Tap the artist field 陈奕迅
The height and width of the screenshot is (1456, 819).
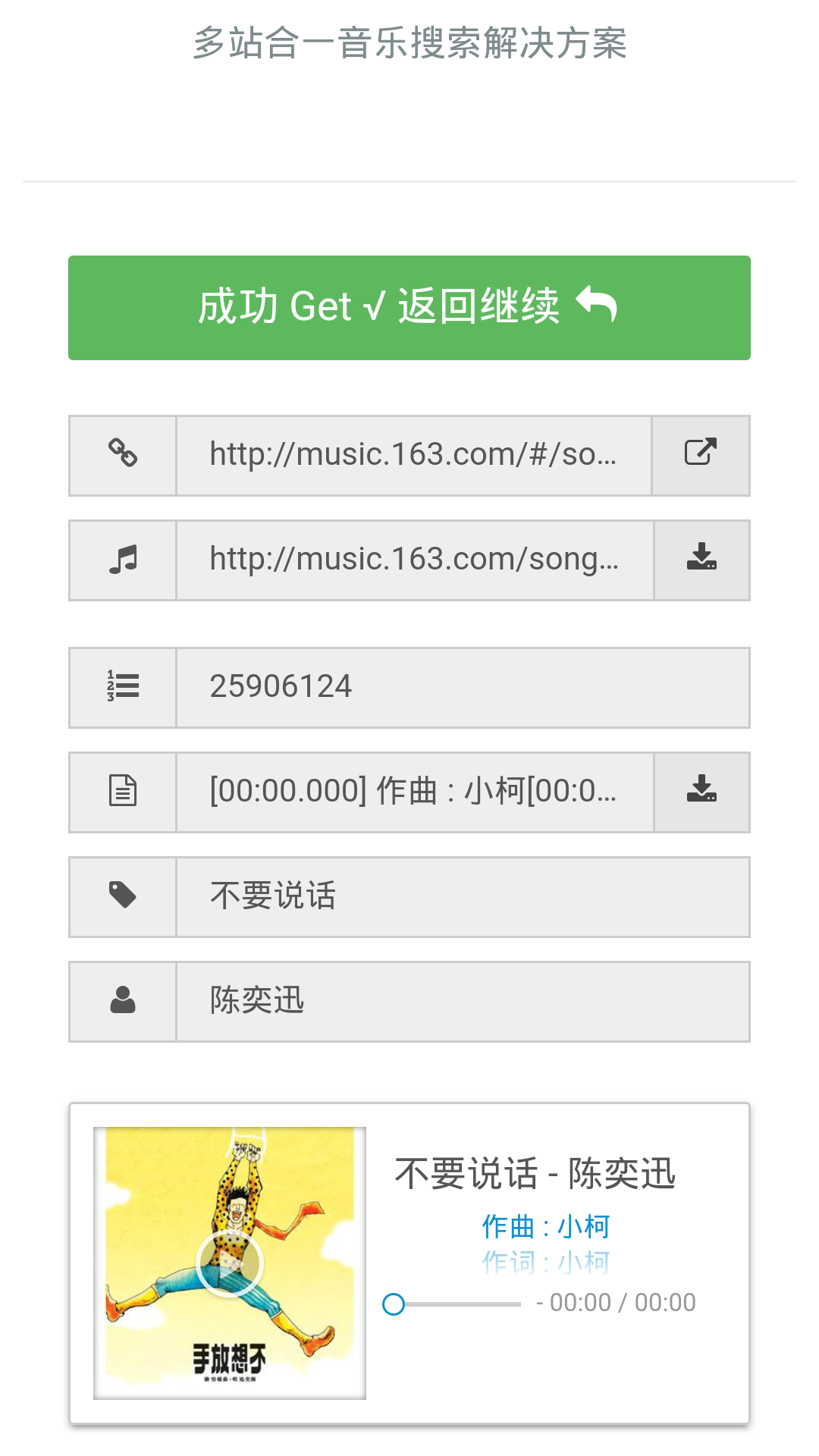point(463,1001)
